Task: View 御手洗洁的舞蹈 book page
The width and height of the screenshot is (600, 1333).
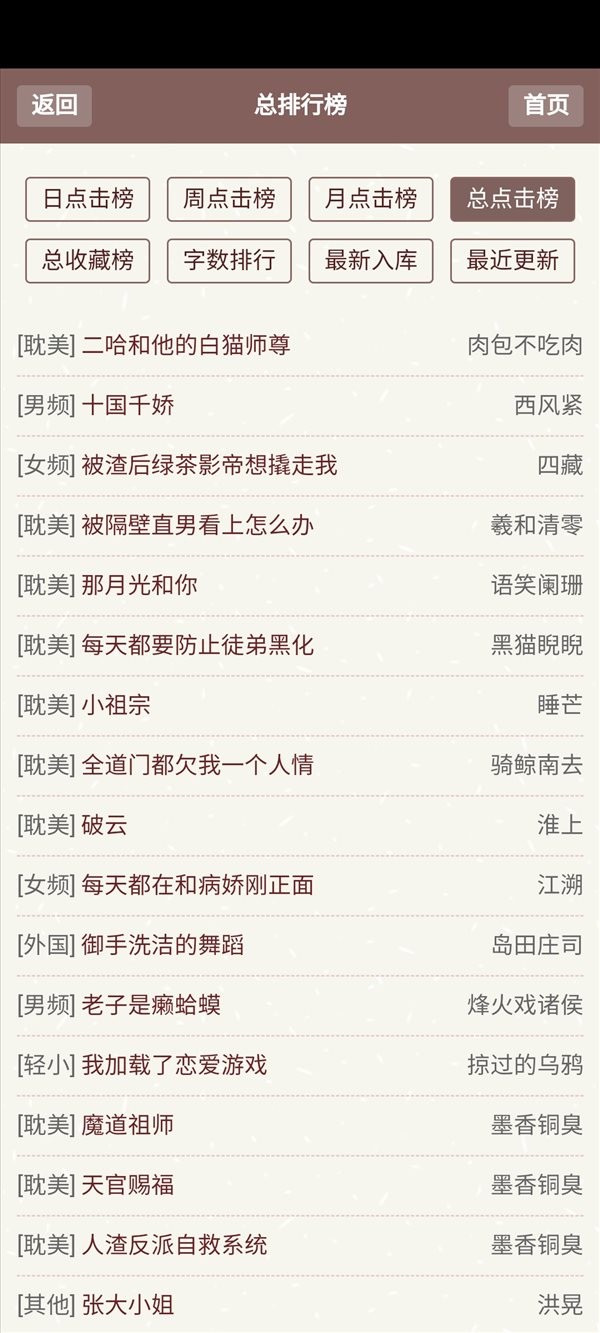Action: click(x=162, y=946)
